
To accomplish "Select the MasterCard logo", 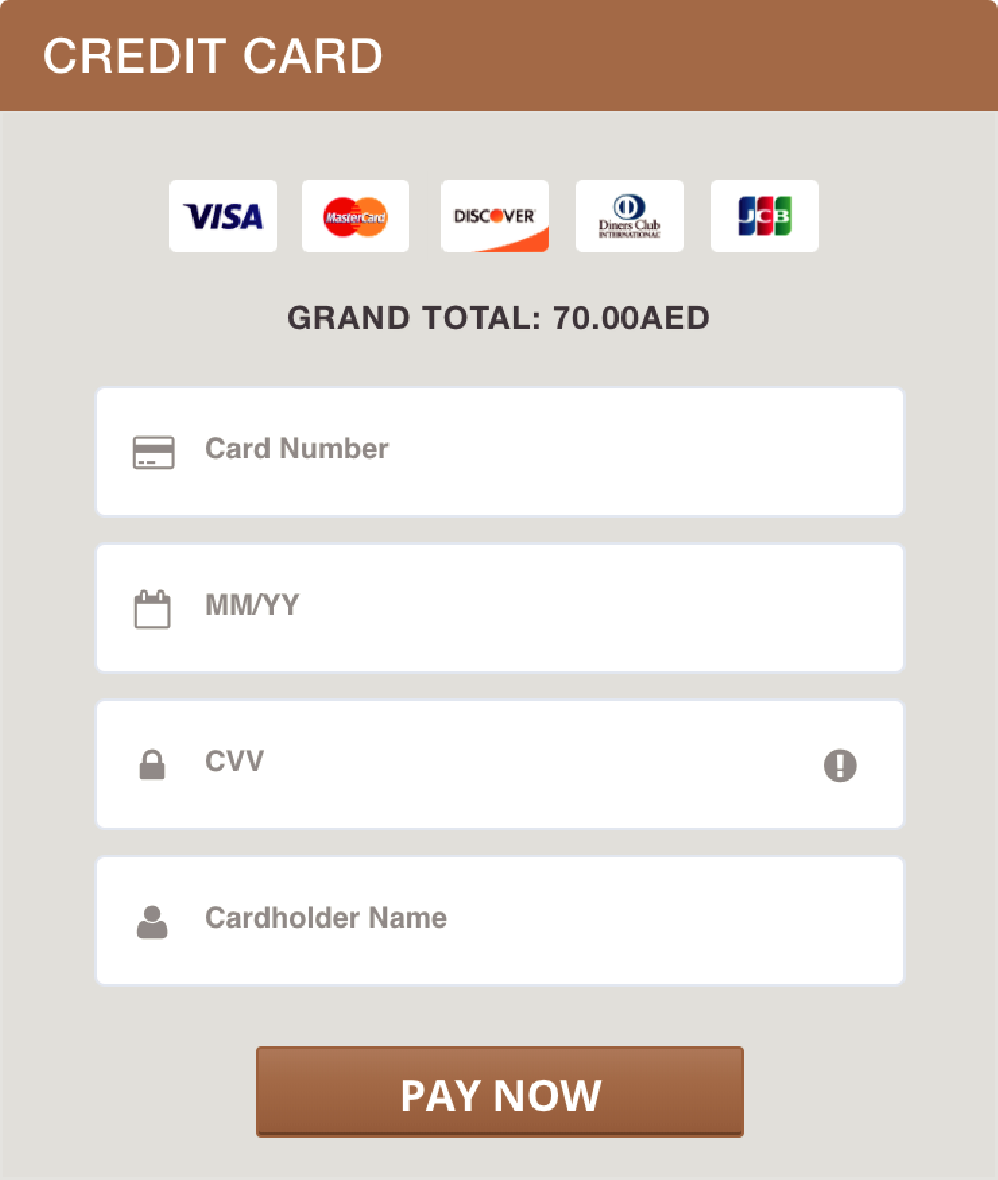I will point(355,216).
